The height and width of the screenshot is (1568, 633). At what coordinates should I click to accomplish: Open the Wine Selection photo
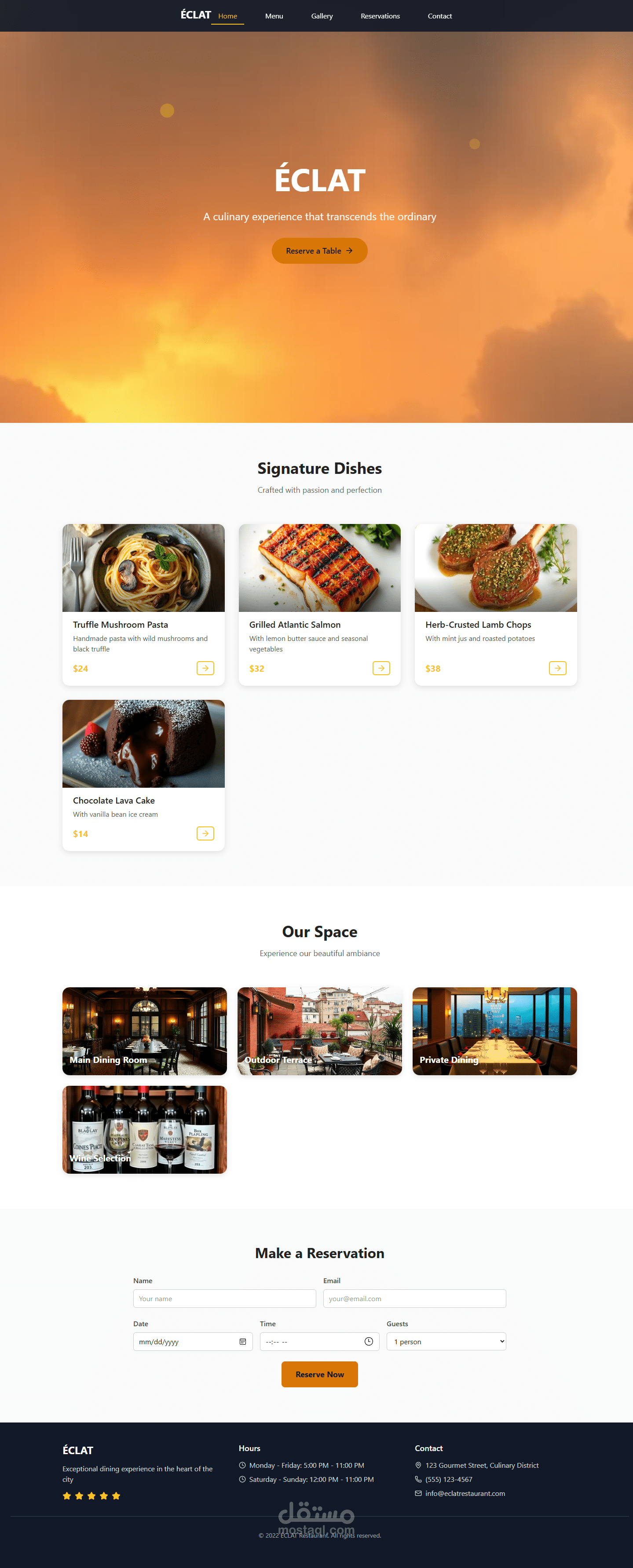pos(144,1130)
